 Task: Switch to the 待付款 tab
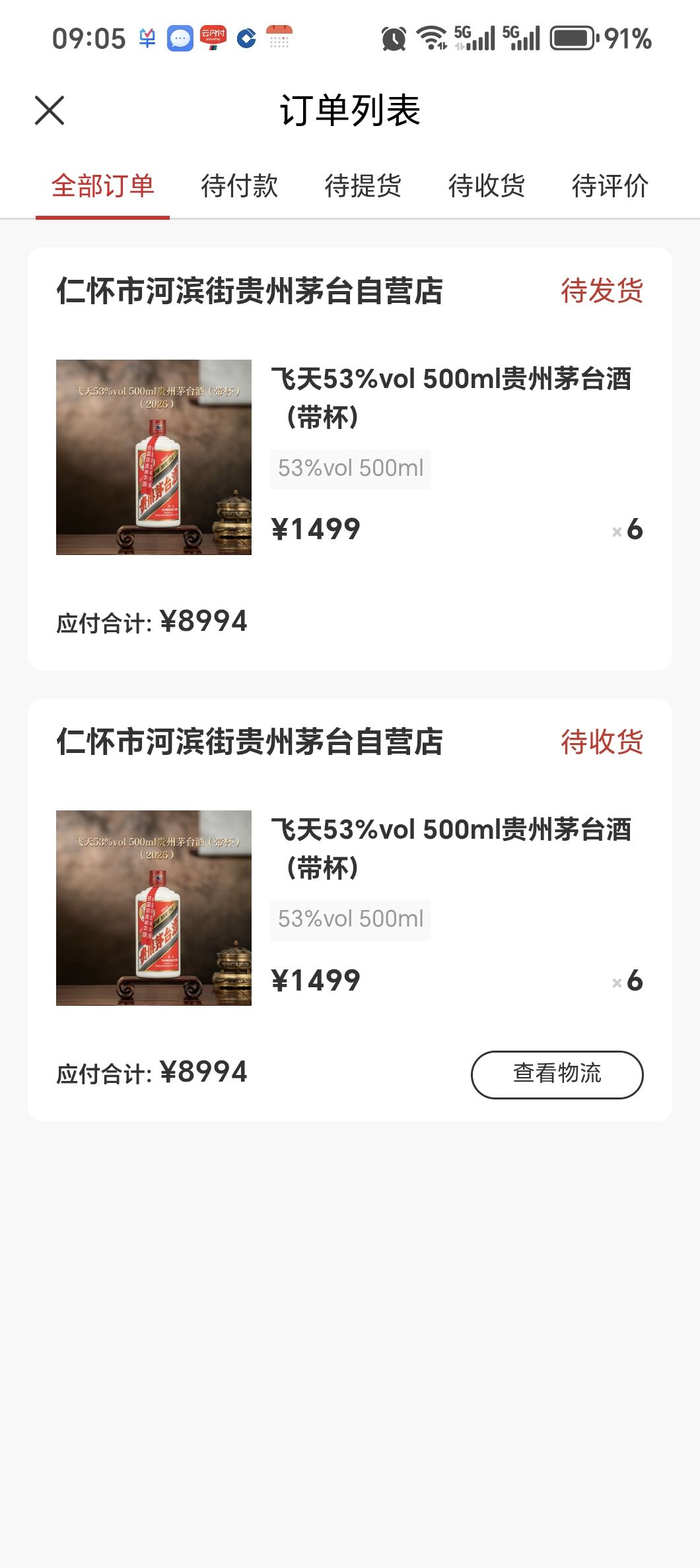pyautogui.click(x=239, y=186)
